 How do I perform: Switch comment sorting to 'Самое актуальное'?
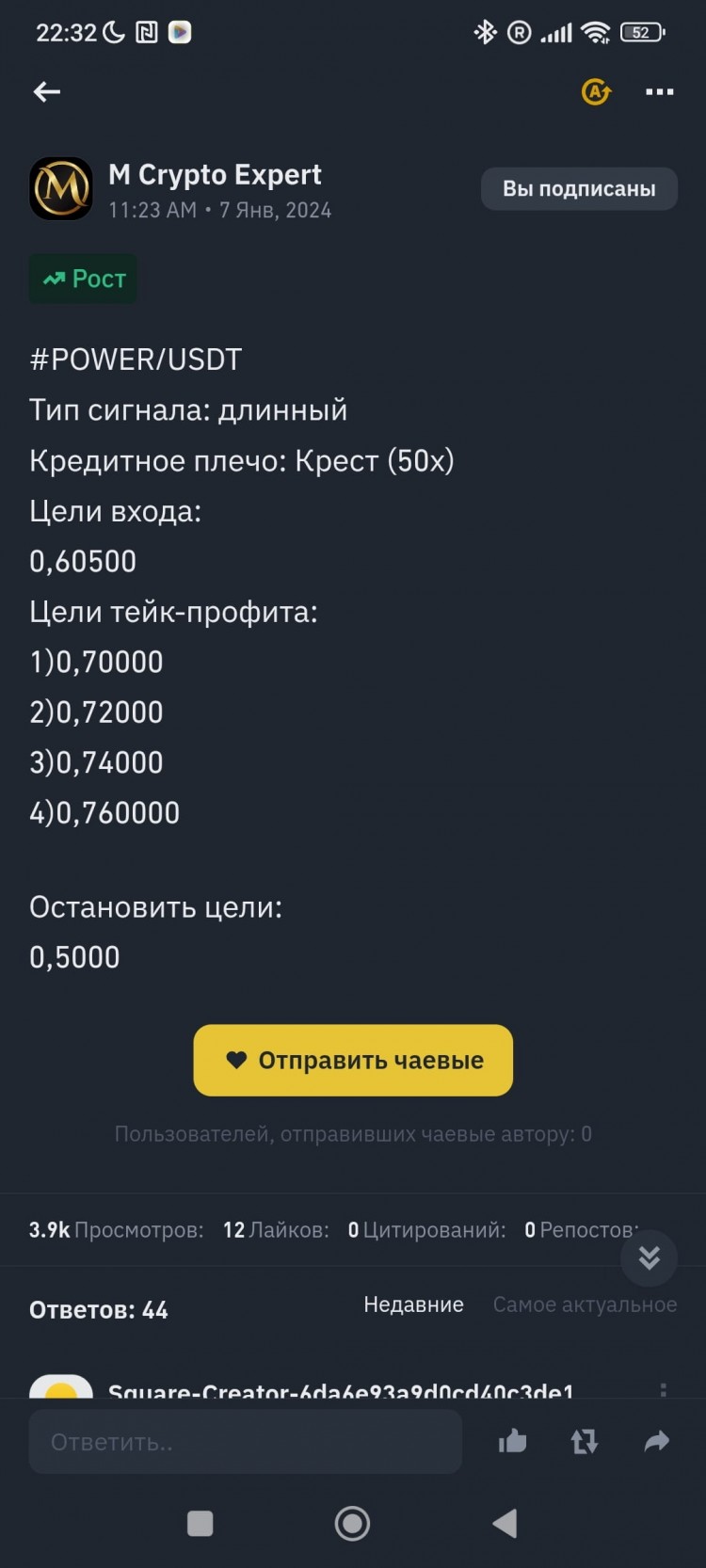(585, 1304)
